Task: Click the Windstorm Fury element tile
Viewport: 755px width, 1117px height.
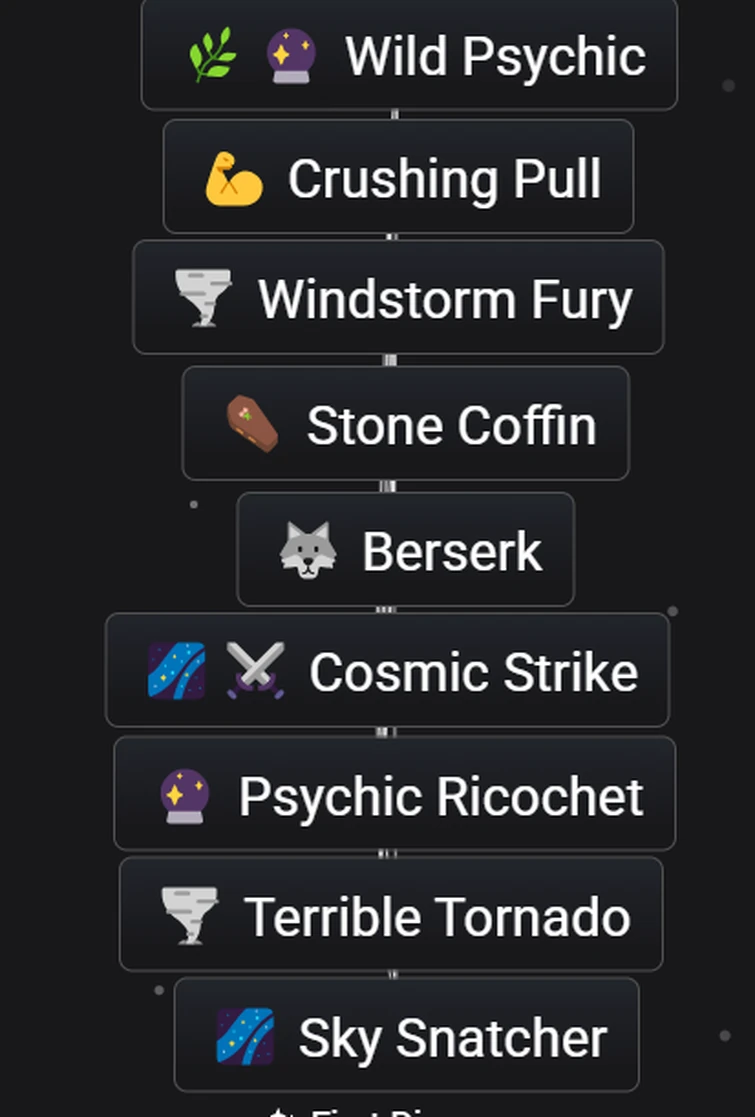Action: pos(398,298)
